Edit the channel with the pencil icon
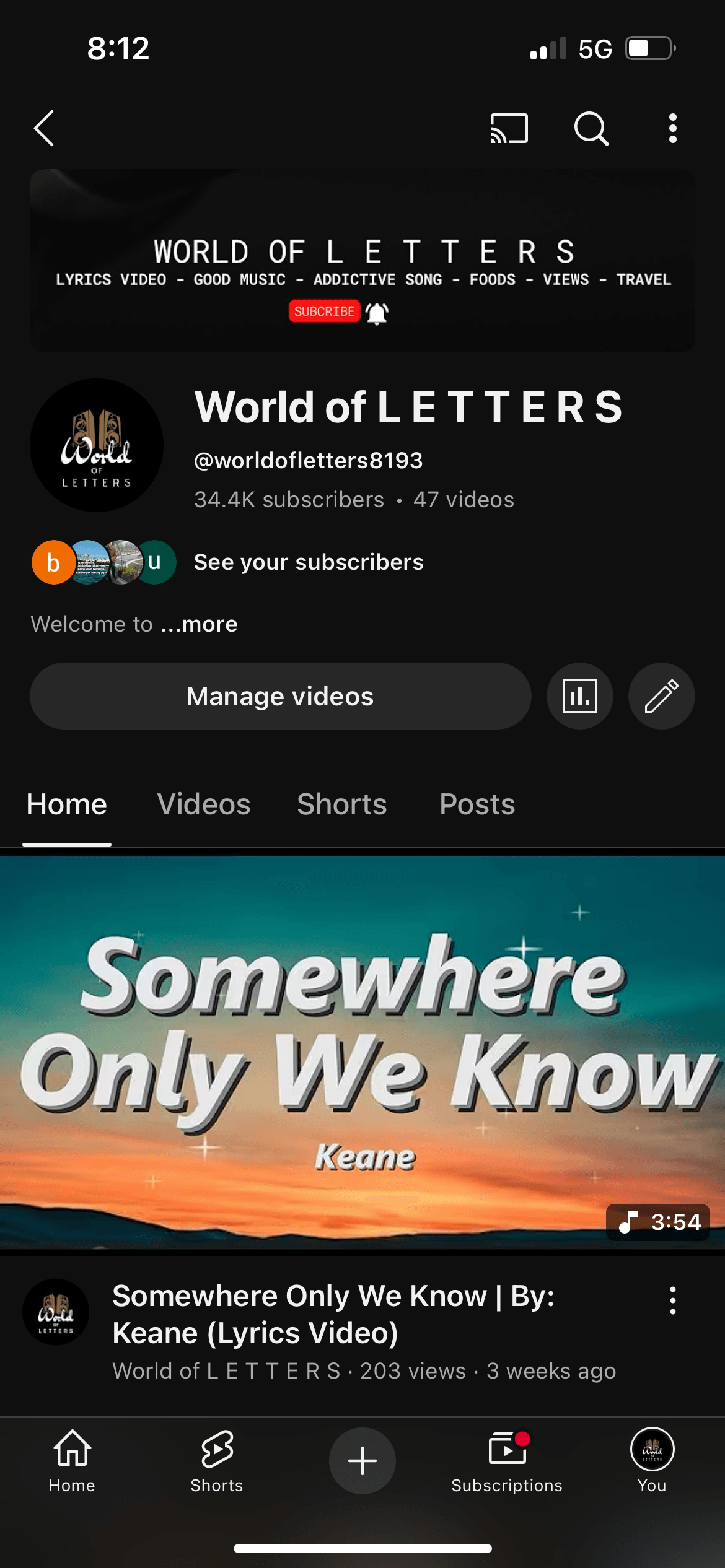Screen dimensions: 725x1568 [x=661, y=697]
